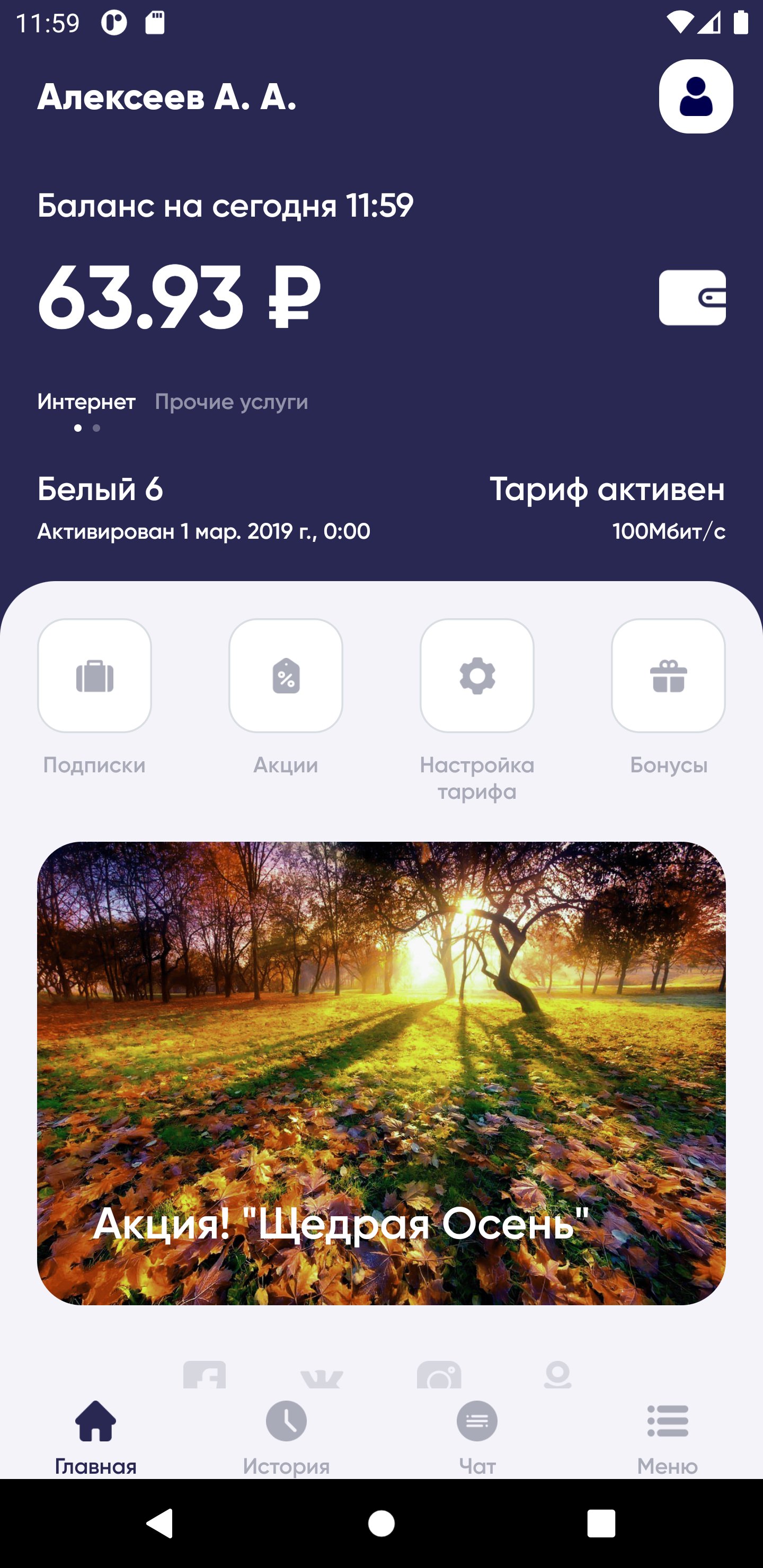Open Акции via the percent tag icon
The width and height of the screenshot is (763, 1568).
[286, 678]
